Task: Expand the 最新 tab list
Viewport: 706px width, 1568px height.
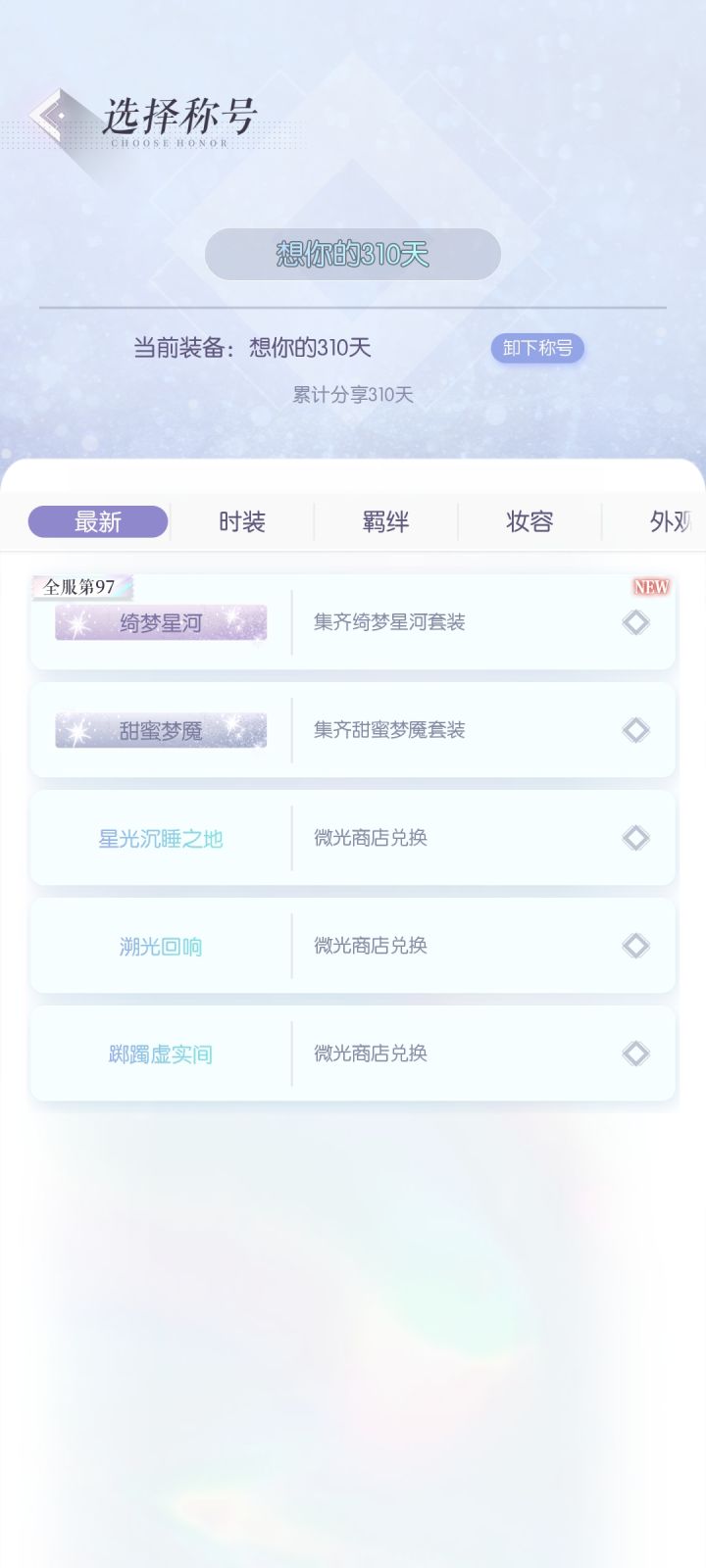Action: pos(98,521)
